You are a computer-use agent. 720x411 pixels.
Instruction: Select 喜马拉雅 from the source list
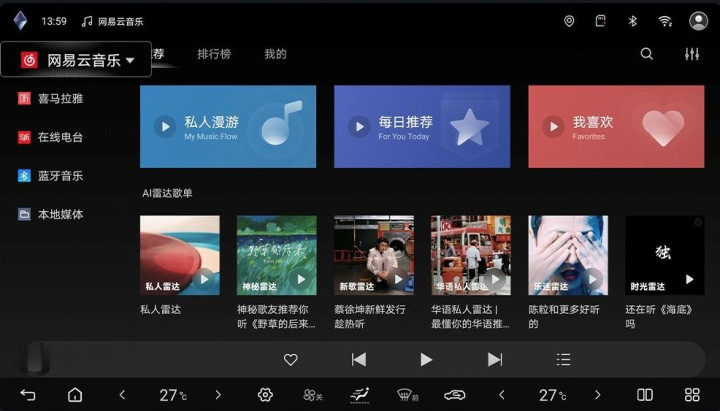point(59,99)
